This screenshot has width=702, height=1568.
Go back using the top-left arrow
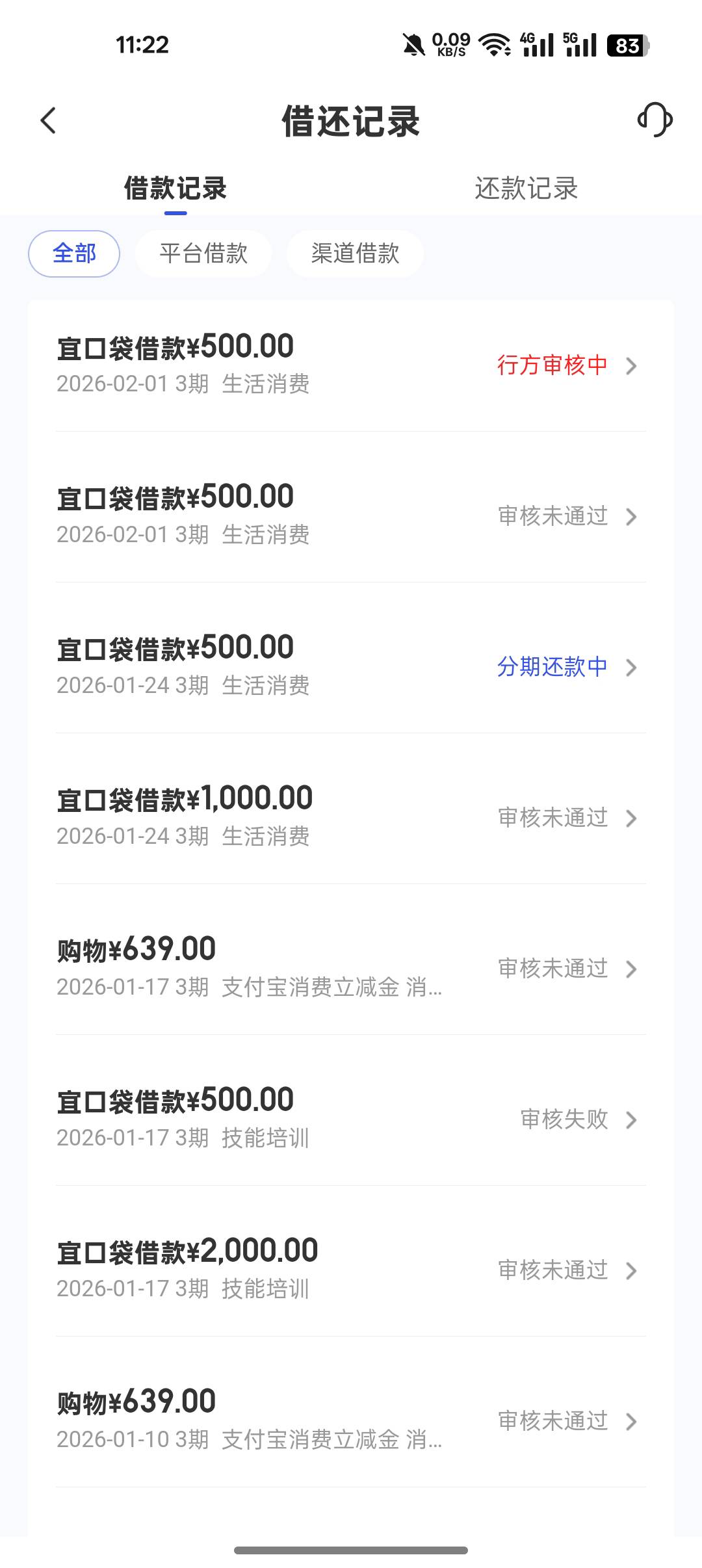pyautogui.click(x=48, y=121)
